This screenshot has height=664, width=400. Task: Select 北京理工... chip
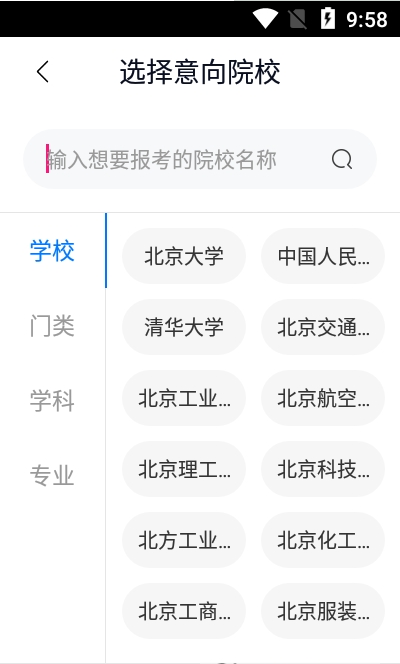pyautogui.click(x=184, y=469)
